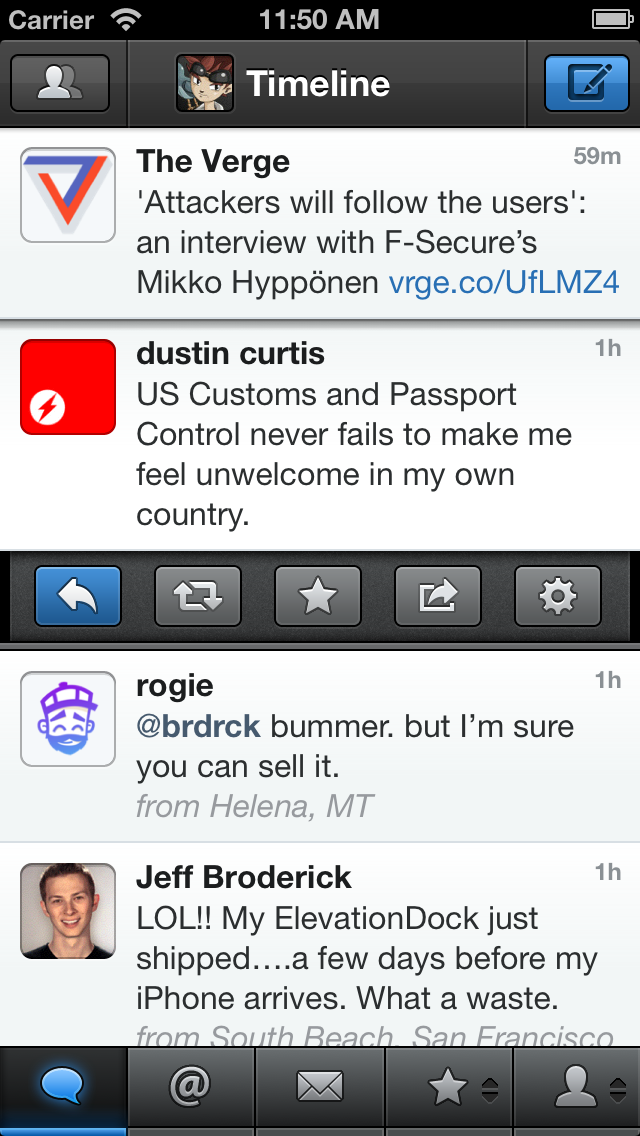Tap the account avatar beside Timeline
The height and width of the screenshot is (1136, 640).
(205, 83)
